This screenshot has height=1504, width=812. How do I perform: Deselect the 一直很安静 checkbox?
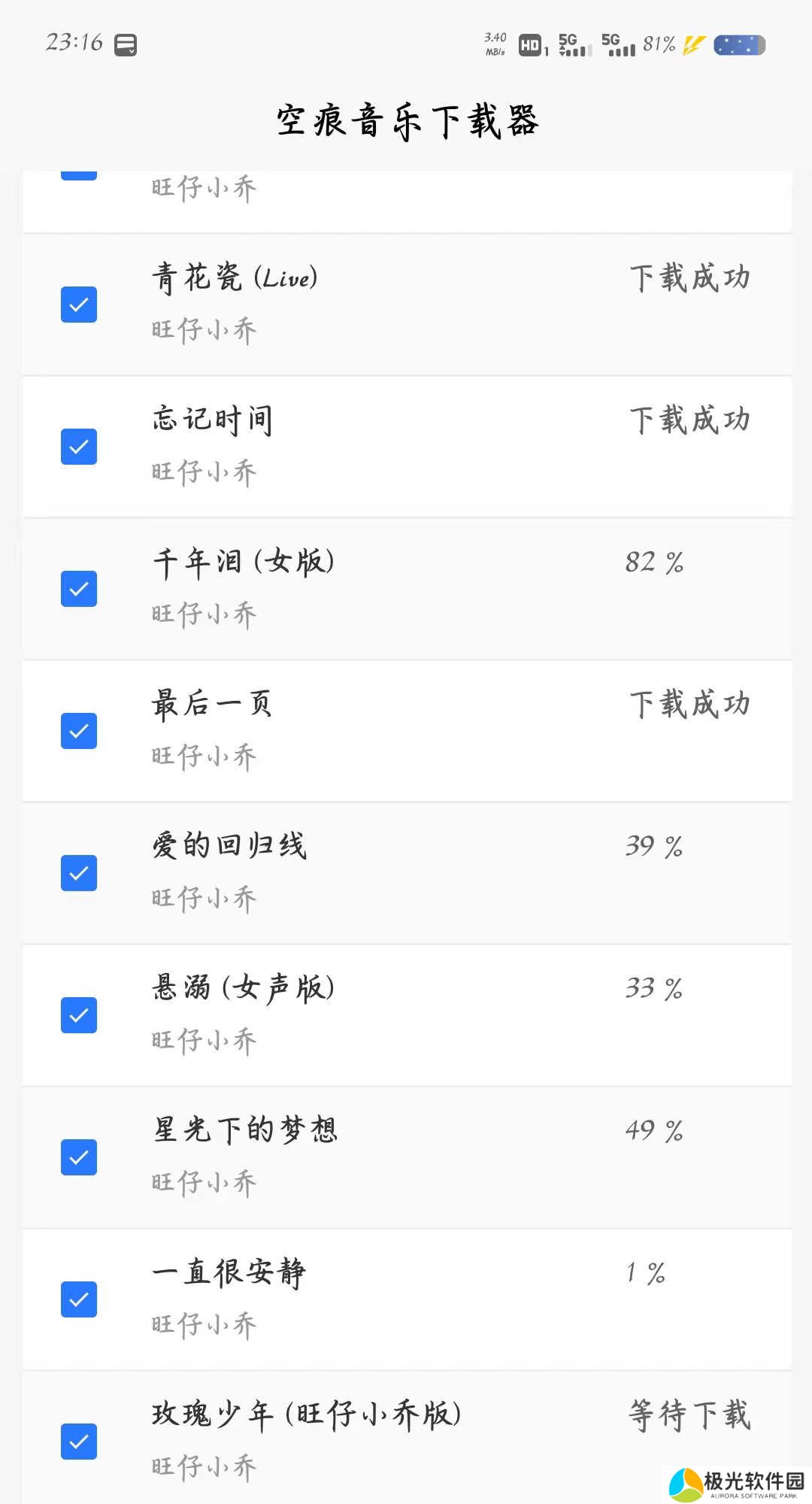79,1299
